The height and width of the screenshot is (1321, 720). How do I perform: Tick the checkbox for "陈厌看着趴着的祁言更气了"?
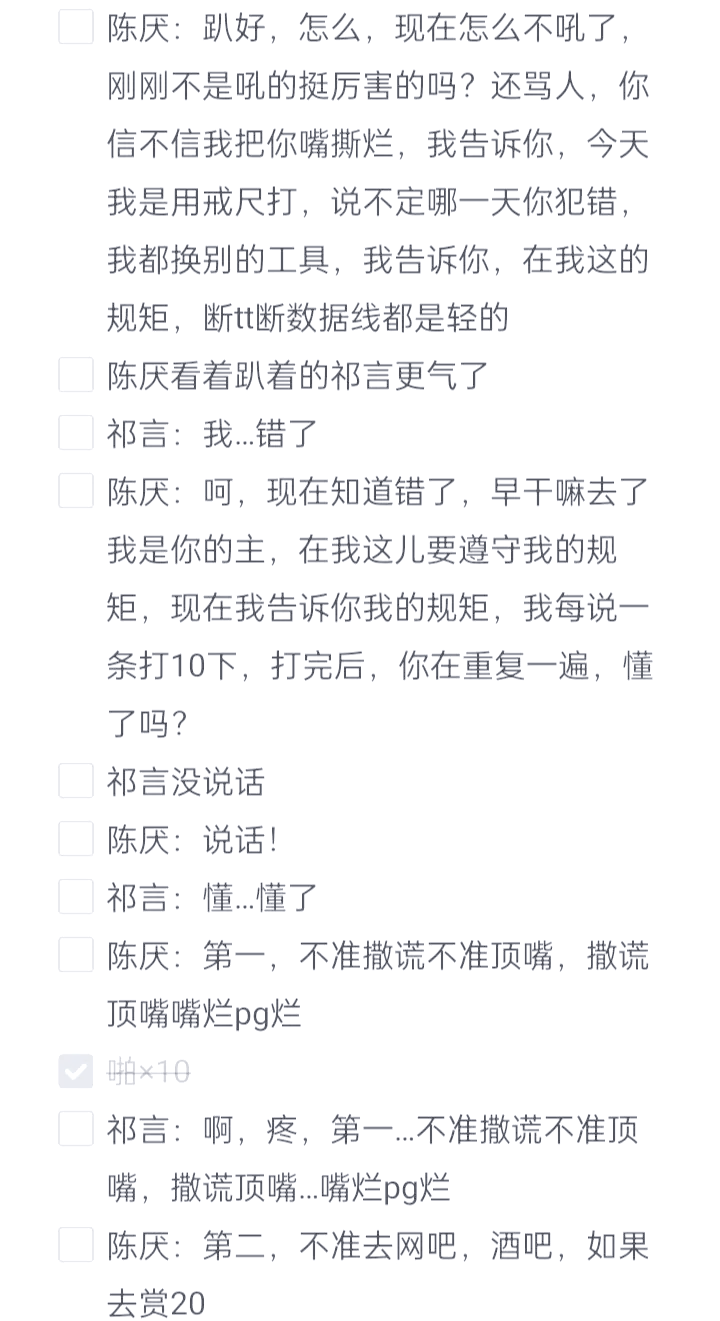click(76, 375)
